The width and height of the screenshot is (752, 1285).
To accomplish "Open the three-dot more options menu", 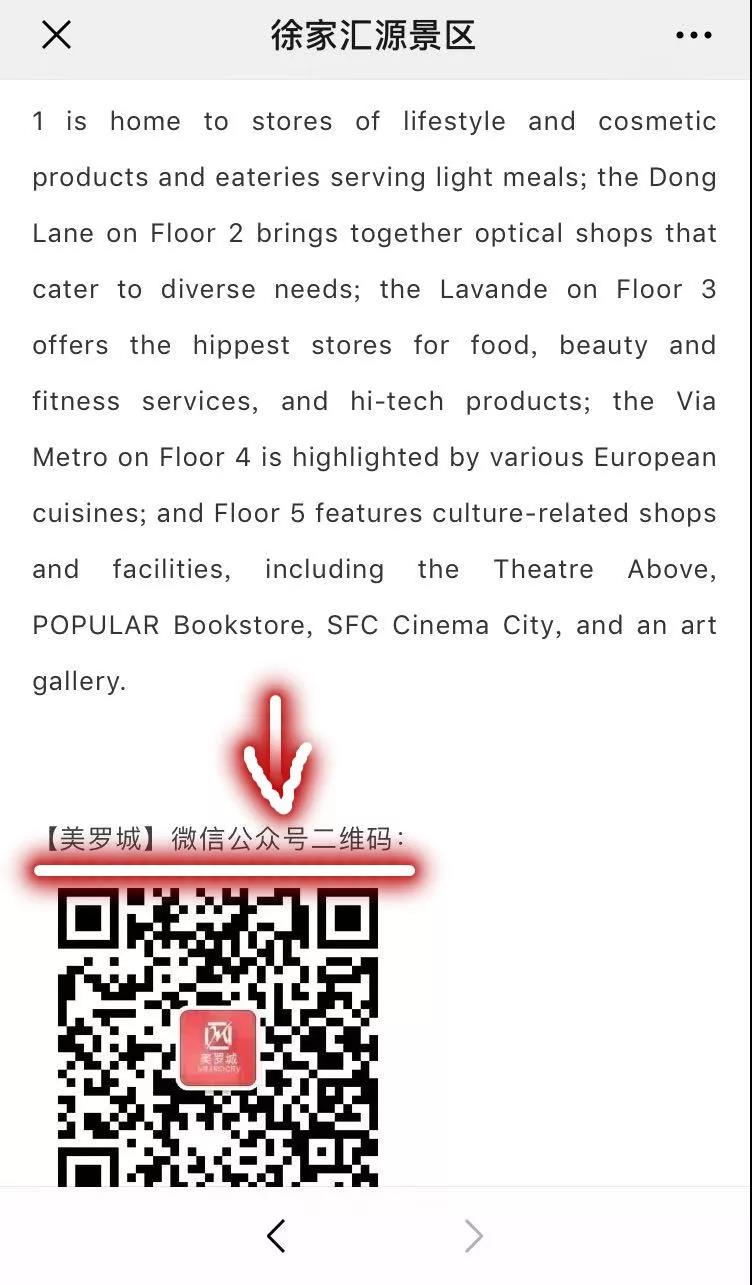I will [x=693, y=36].
